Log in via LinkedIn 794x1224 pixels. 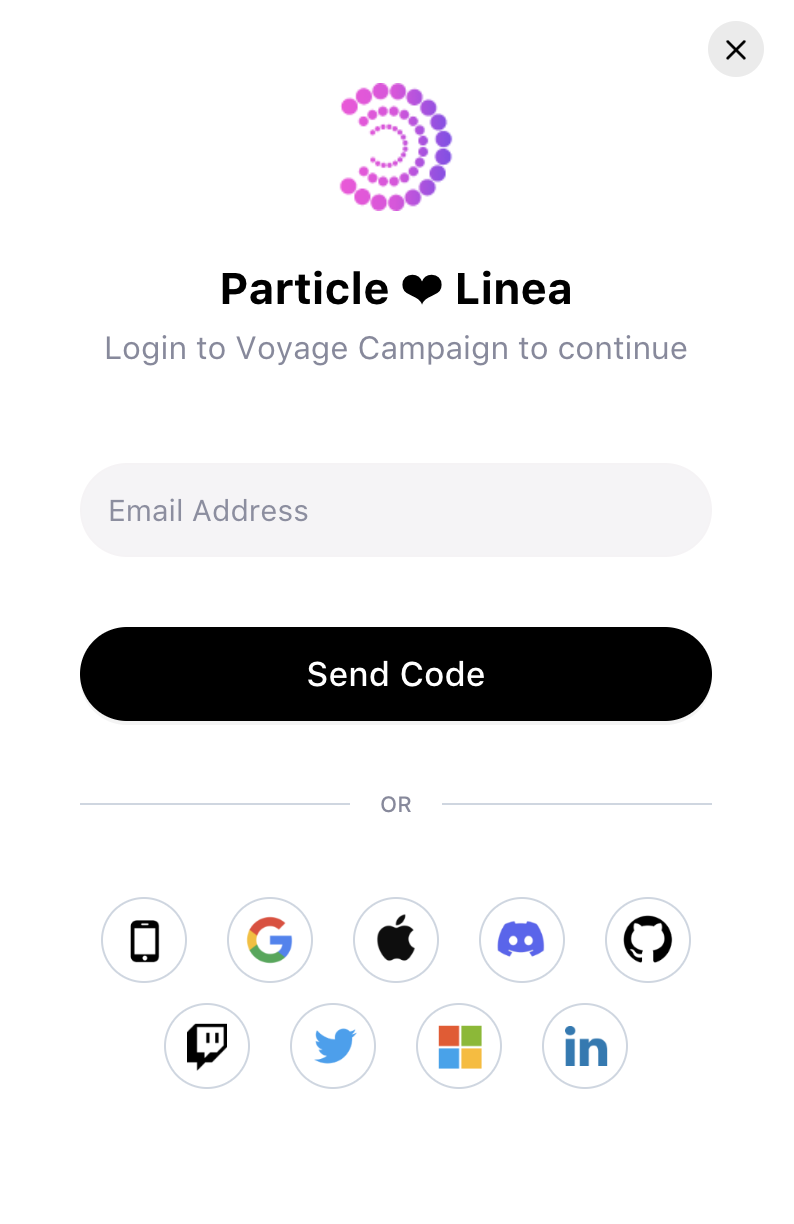pos(585,1046)
